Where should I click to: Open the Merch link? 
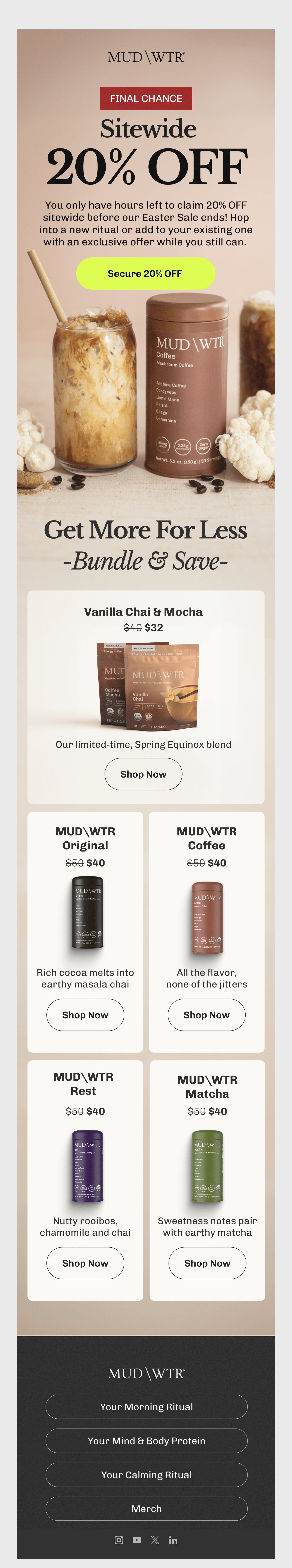tap(147, 1509)
